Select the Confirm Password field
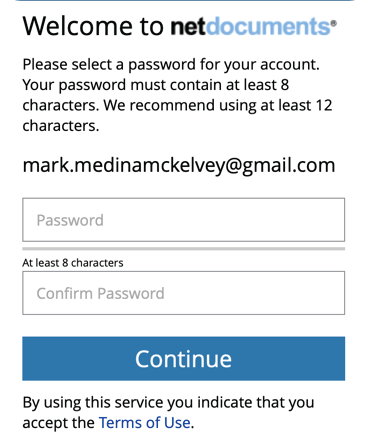 [x=184, y=293]
